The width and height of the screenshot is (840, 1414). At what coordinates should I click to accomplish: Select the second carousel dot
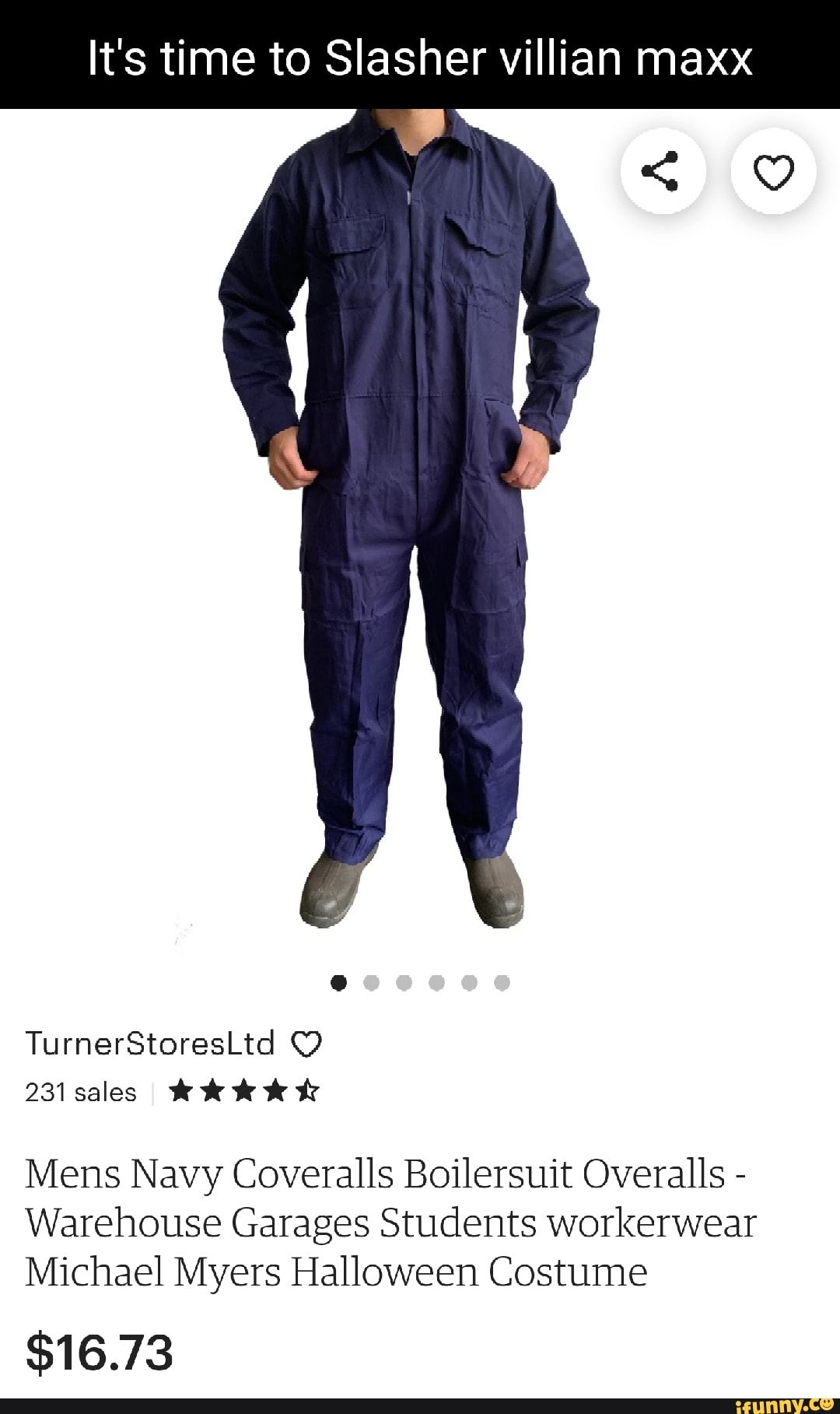371,983
